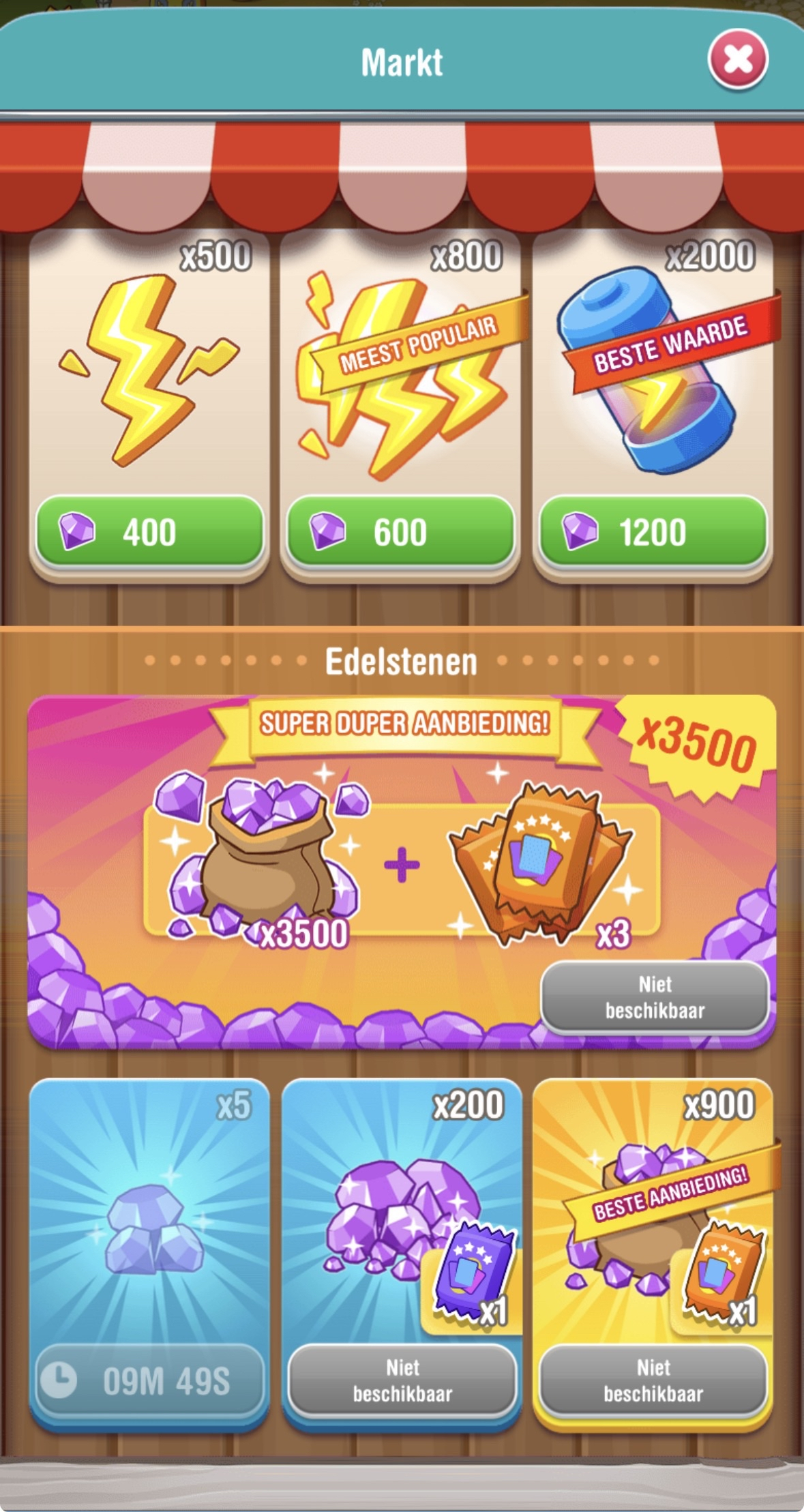Tap Niet beschikbaar on x200 gems pack
This screenshot has height=1512, width=804.
(402, 1380)
